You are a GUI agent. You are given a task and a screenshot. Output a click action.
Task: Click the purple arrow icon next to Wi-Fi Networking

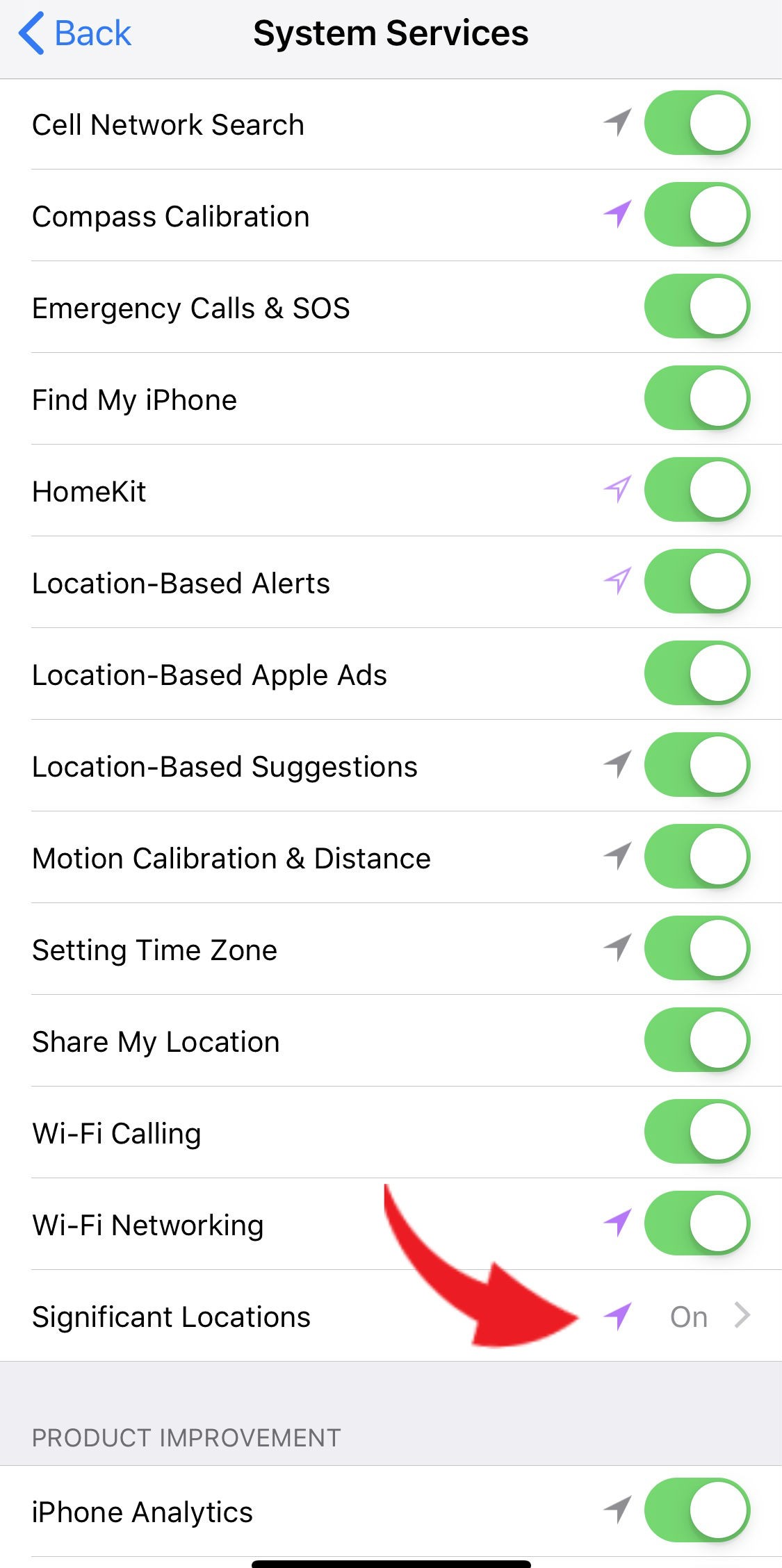617,1223
